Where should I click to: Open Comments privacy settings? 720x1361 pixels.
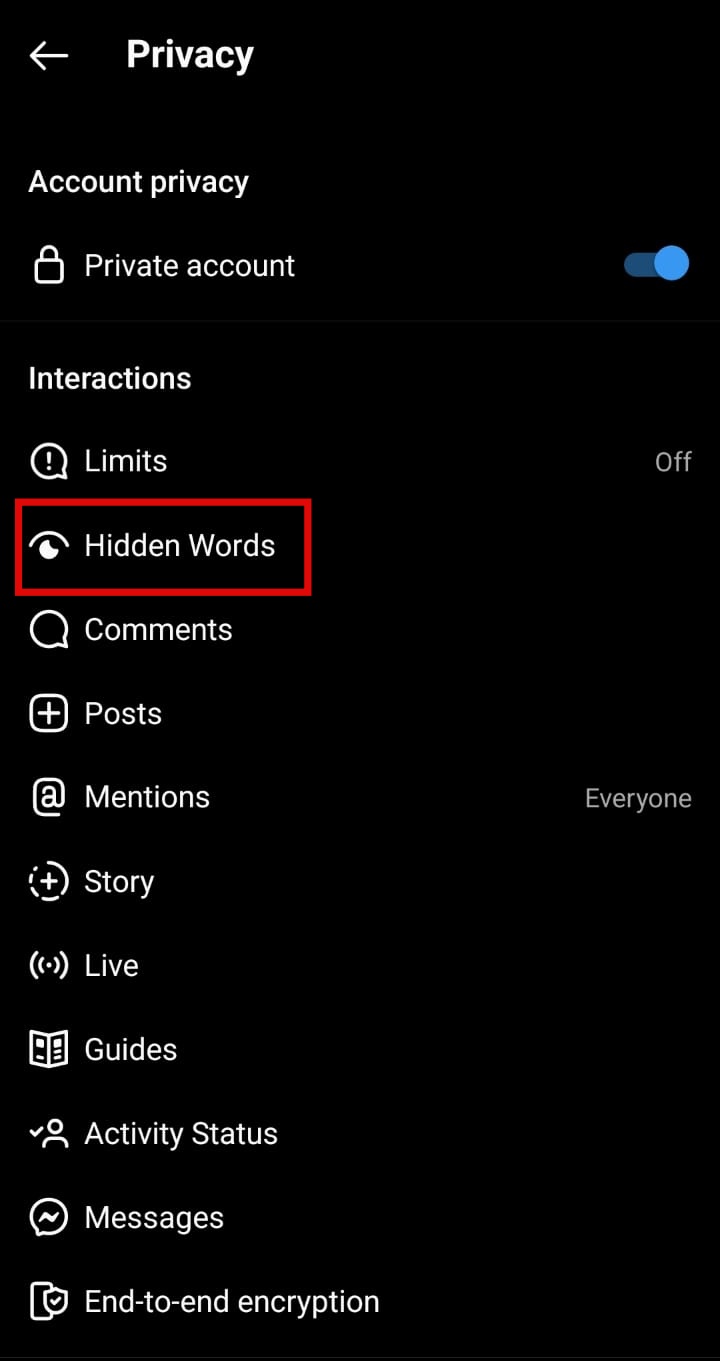(158, 630)
